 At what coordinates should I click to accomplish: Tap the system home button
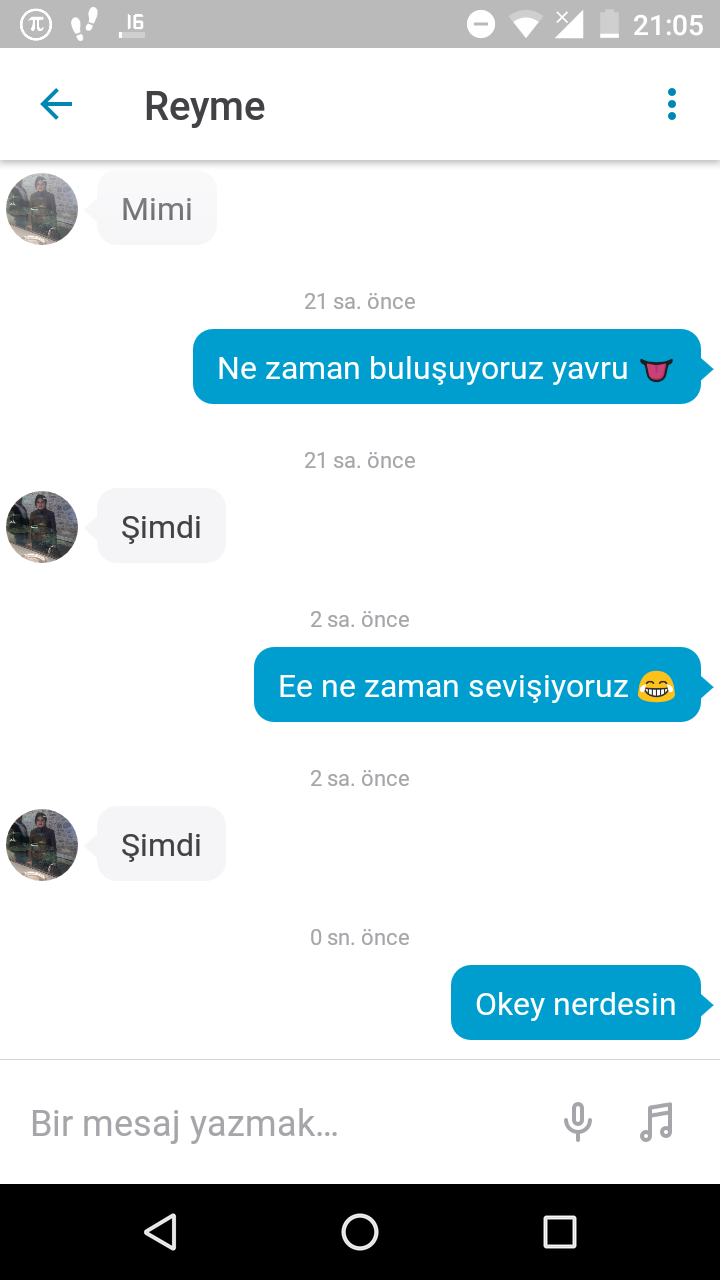click(360, 1232)
